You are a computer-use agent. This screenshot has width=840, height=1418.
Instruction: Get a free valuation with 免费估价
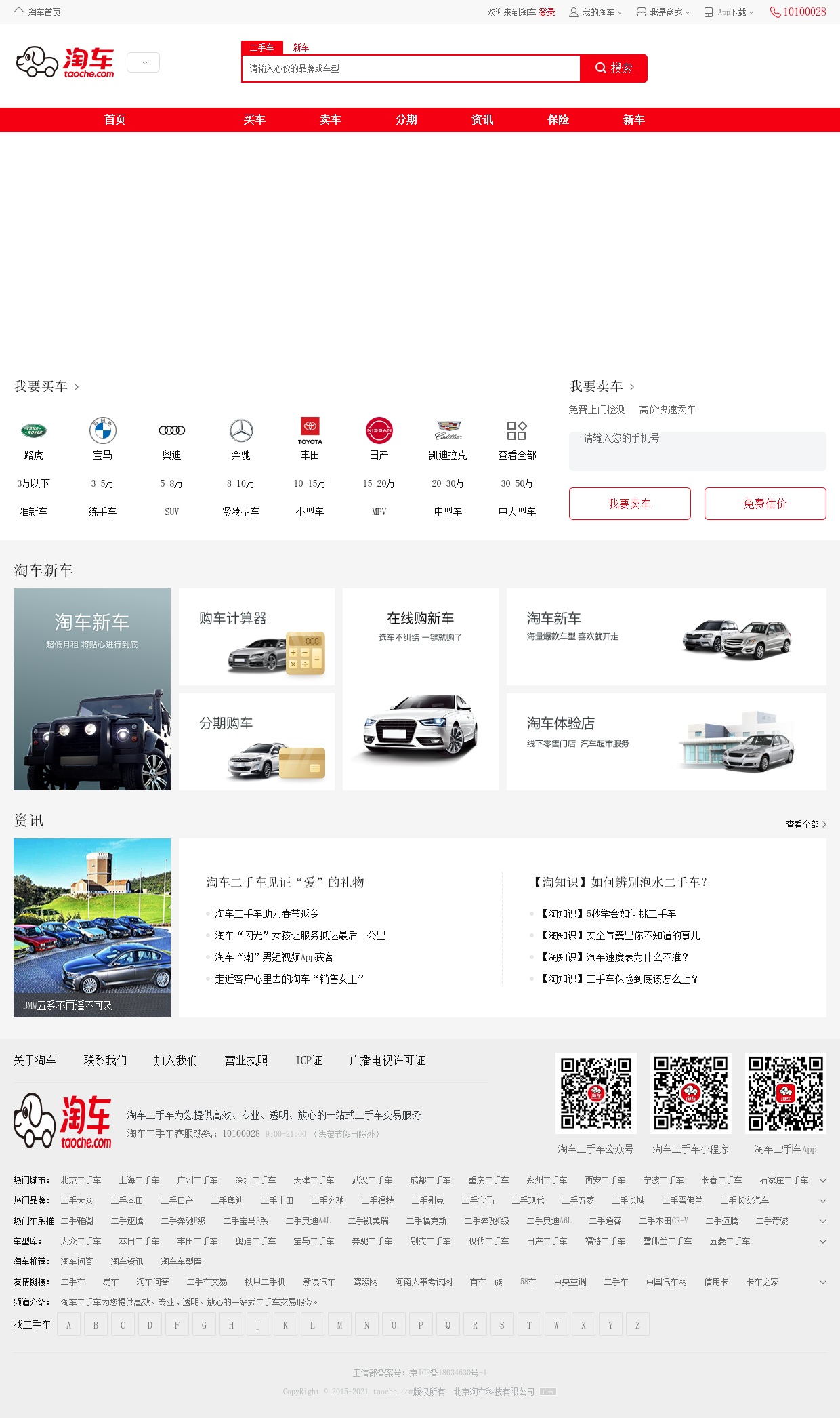click(x=765, y=504)
